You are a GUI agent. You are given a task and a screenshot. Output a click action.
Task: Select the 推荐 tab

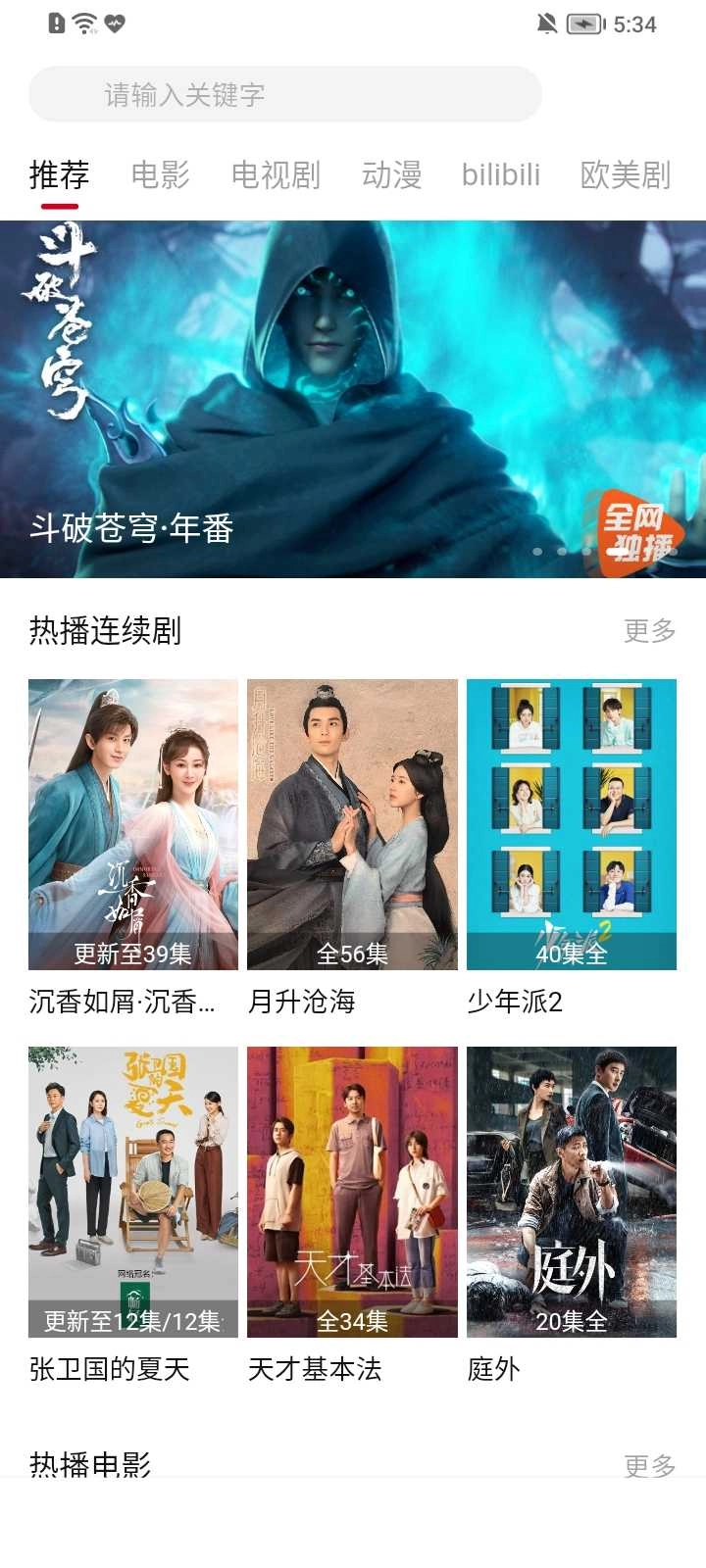[59, 175]
